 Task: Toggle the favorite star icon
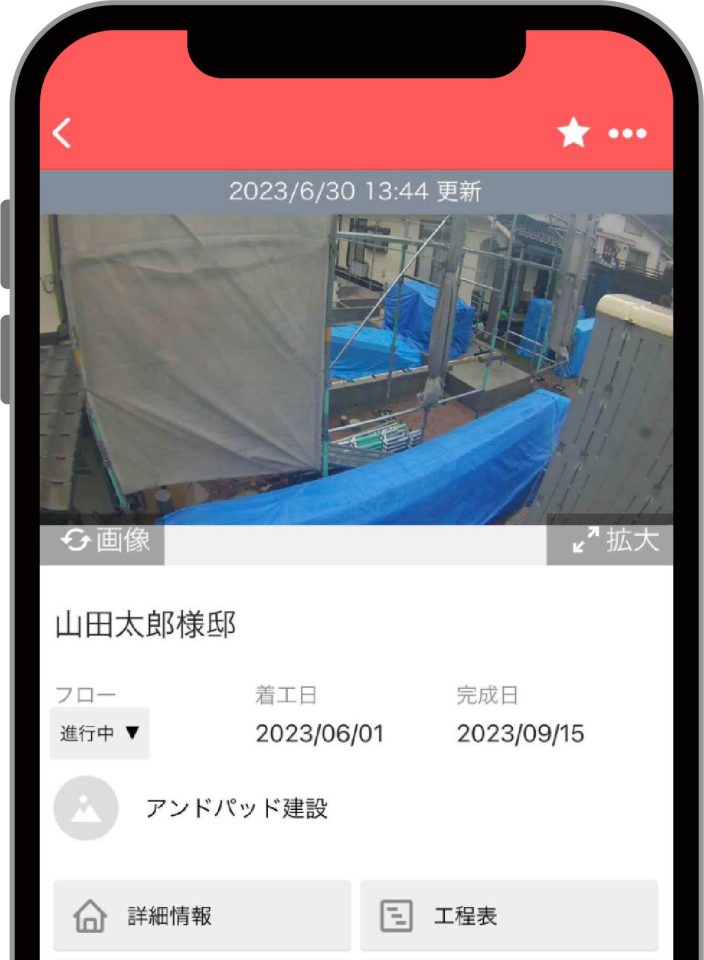[573, 133]
